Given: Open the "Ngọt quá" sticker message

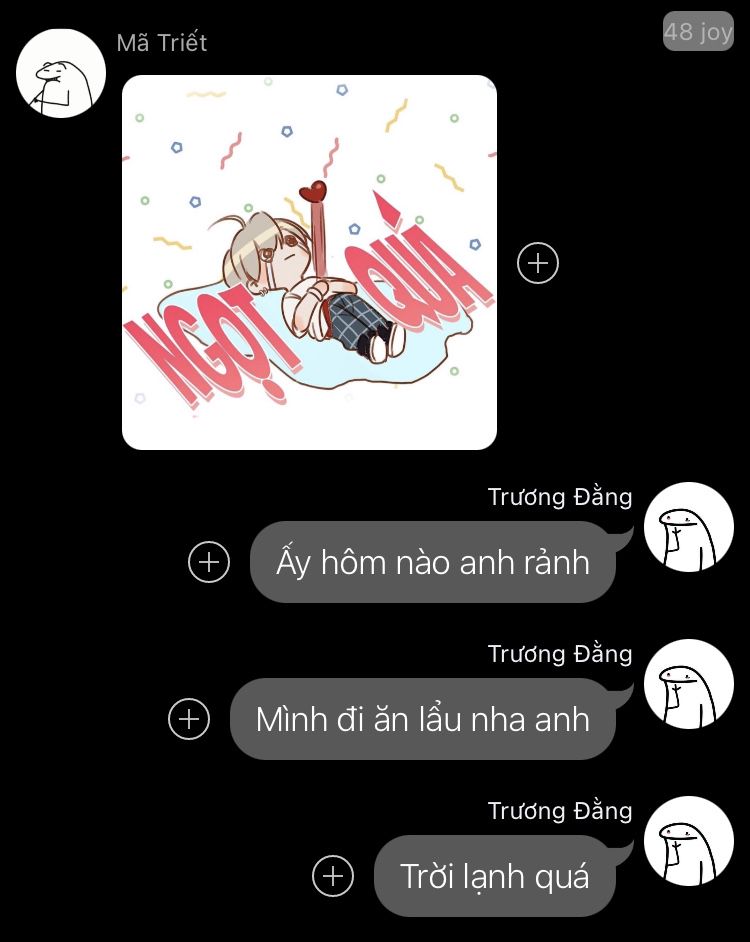Looking at the screenshot, I should click(x=309, y=263).
